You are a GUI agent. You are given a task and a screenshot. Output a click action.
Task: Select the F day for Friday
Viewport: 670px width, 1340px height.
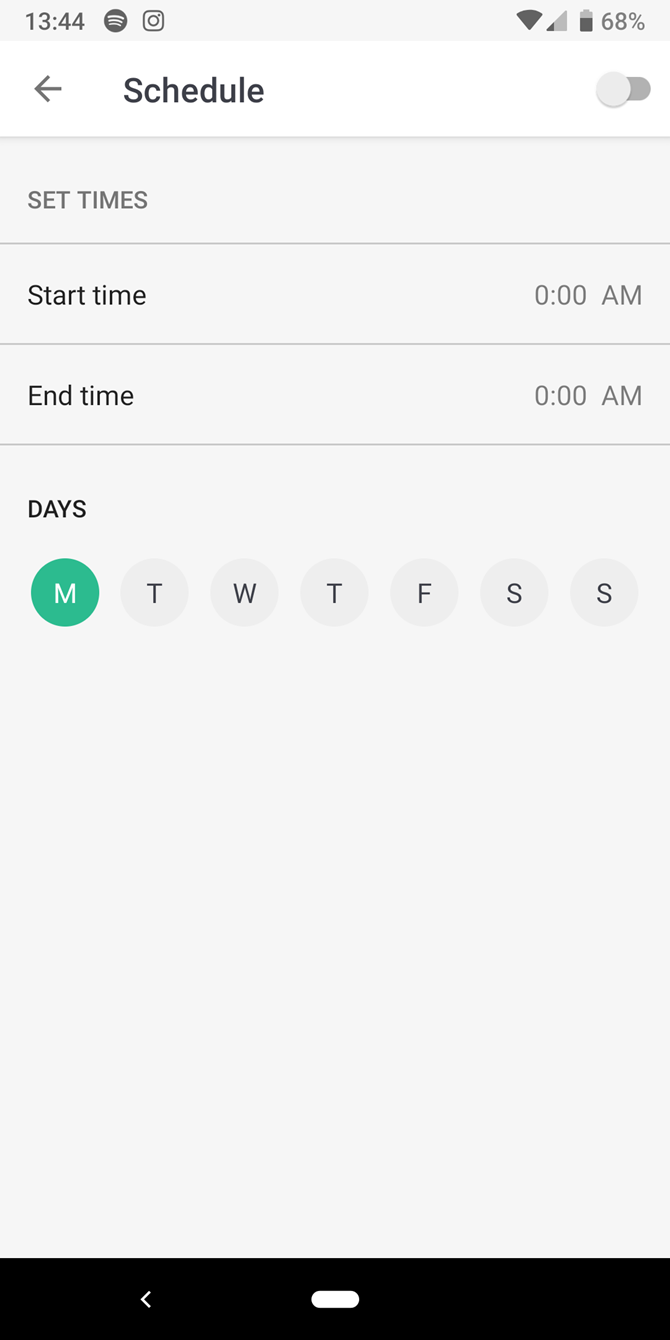coord(424,593)
